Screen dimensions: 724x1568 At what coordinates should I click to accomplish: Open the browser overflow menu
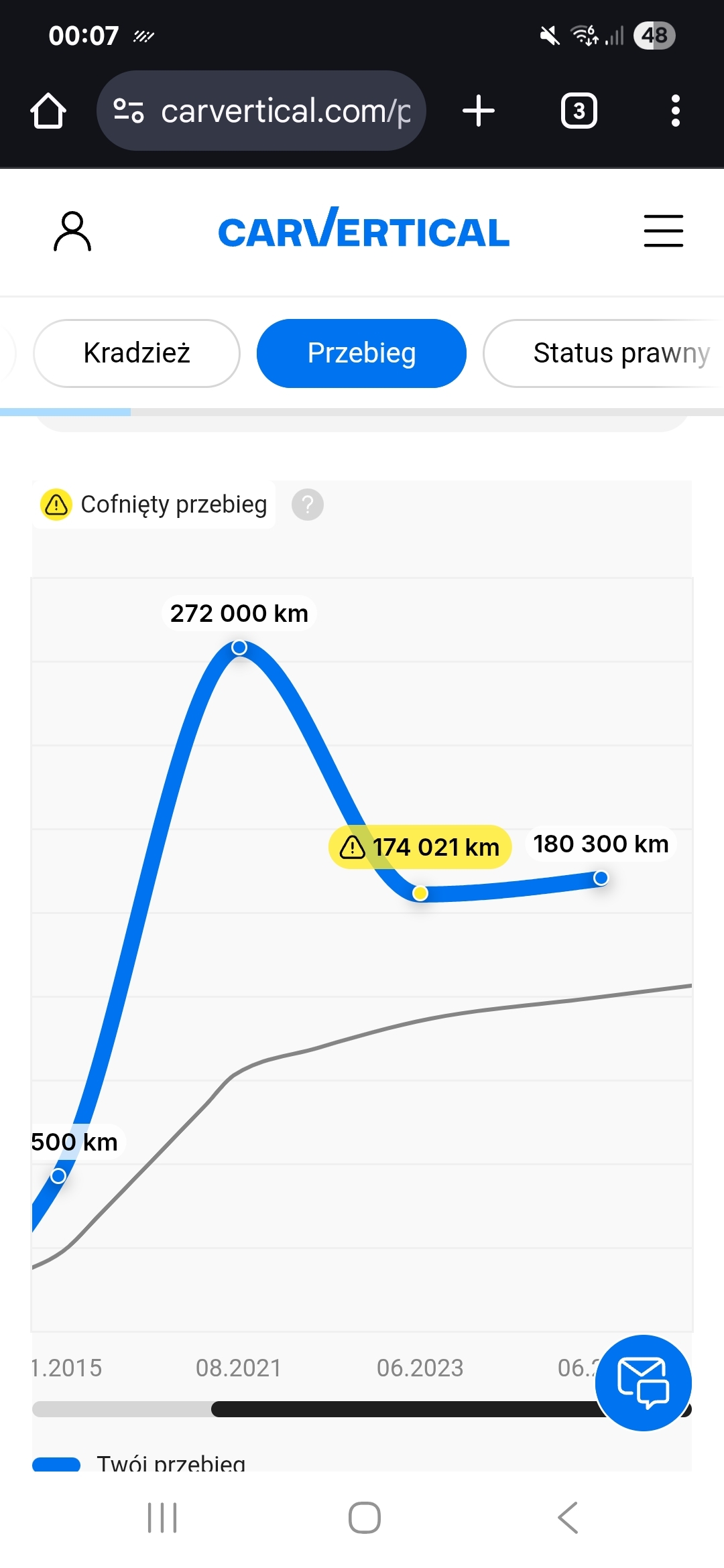click(x=675, y=111)
